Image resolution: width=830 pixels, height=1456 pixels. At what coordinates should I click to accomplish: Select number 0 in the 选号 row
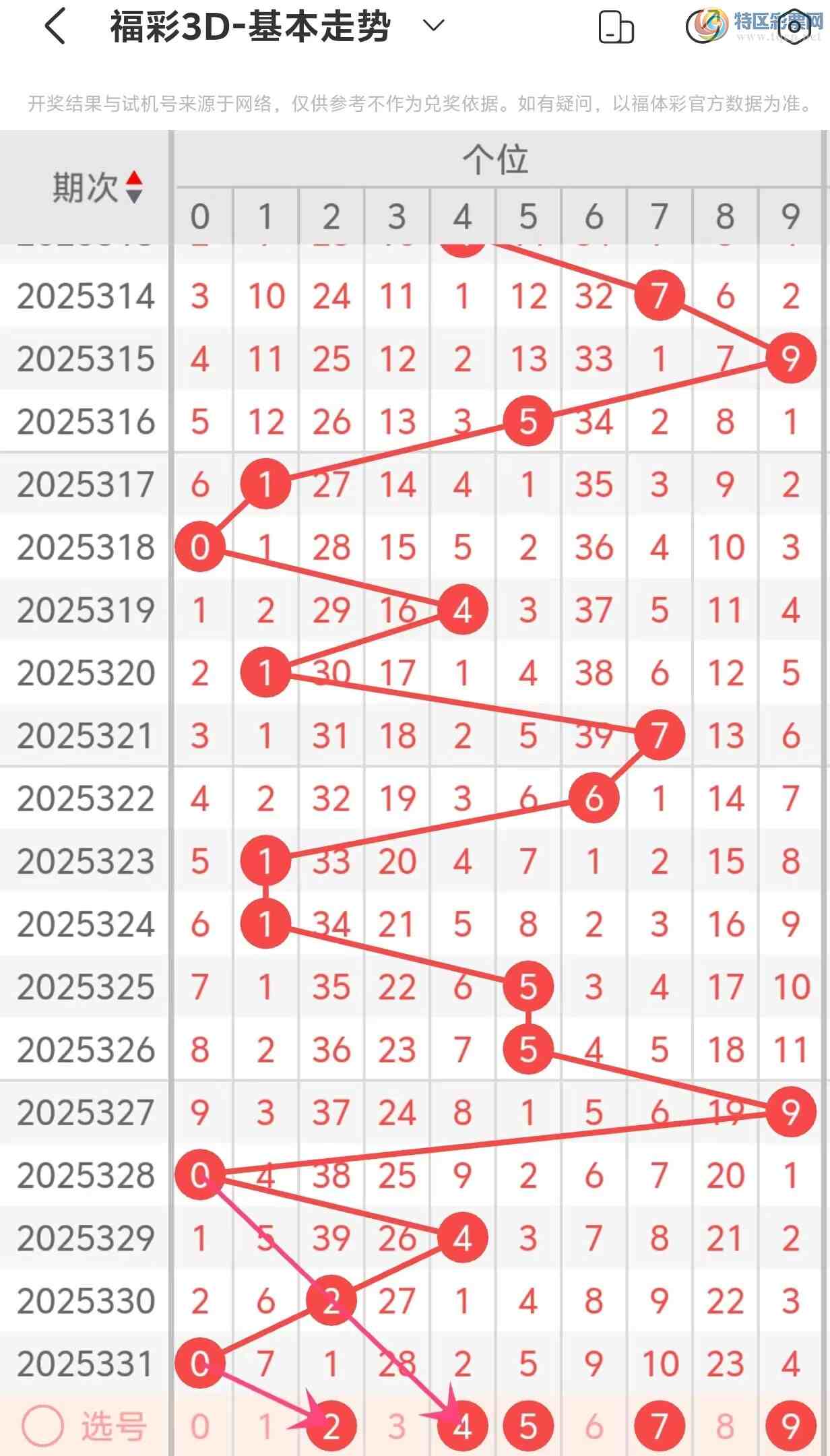(199, 1426)
